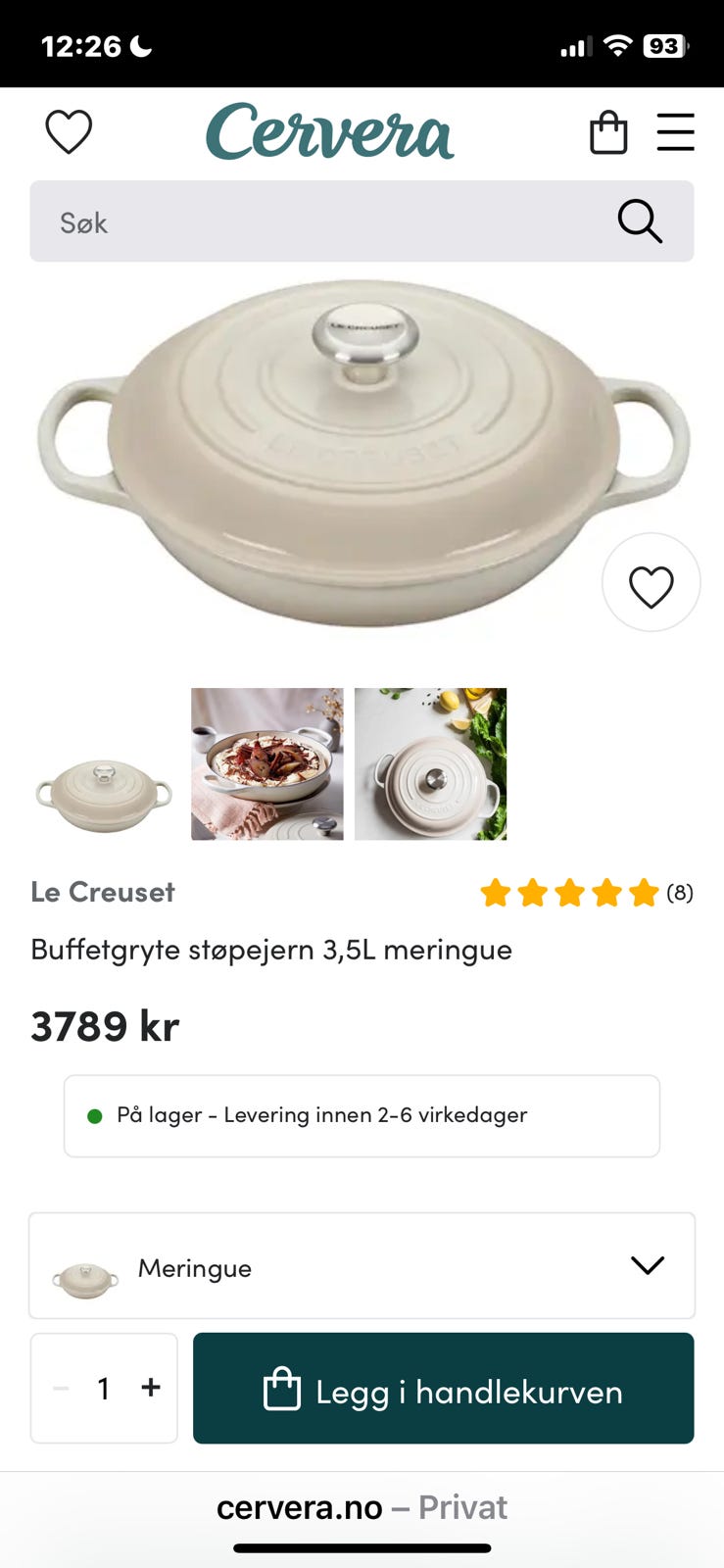This screenshot has height=1568, width=724.
Task: Click the search magnifier icon
Action: (641, 222)
